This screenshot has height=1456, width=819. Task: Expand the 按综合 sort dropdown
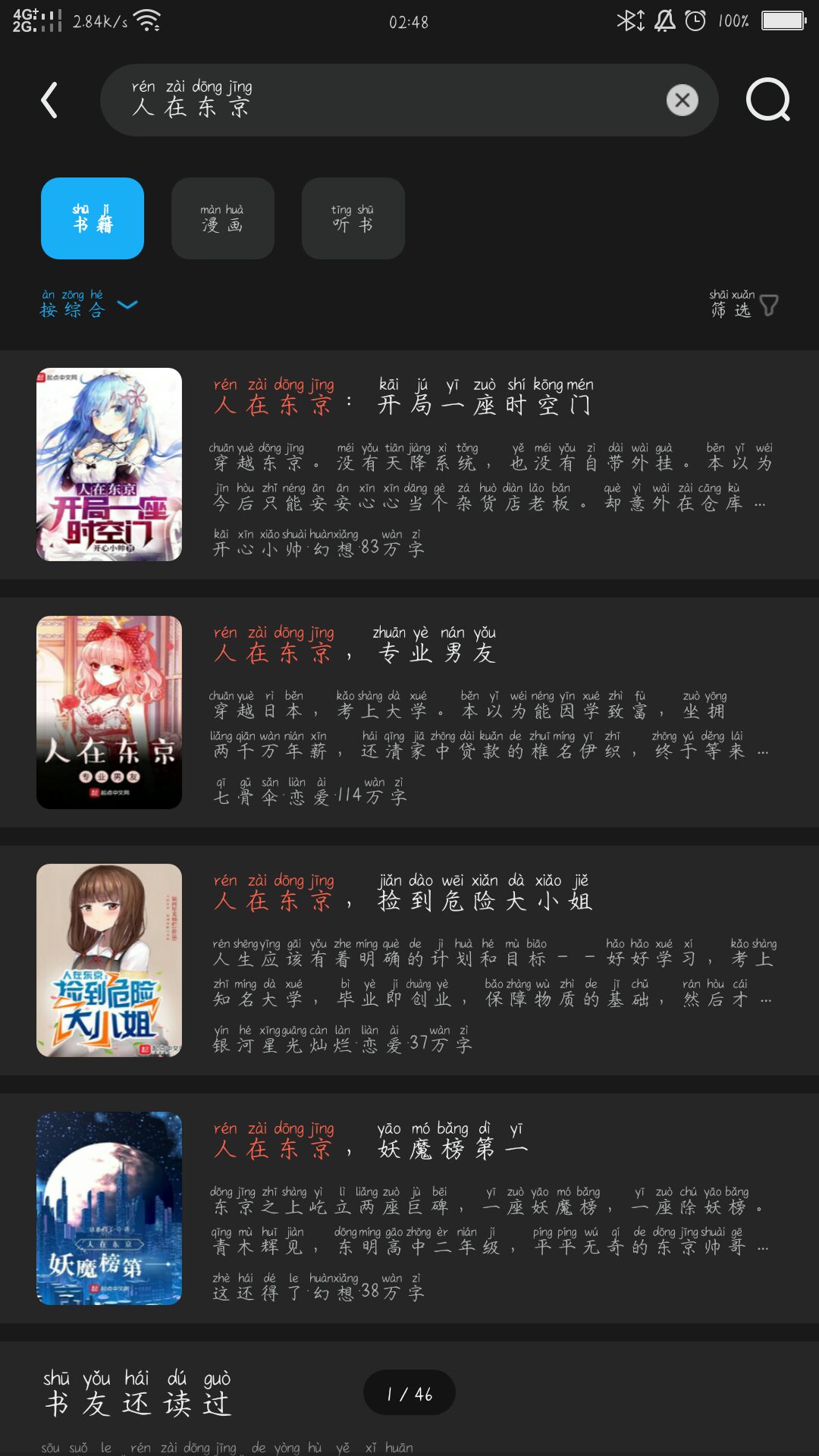(x=89, y=304)
